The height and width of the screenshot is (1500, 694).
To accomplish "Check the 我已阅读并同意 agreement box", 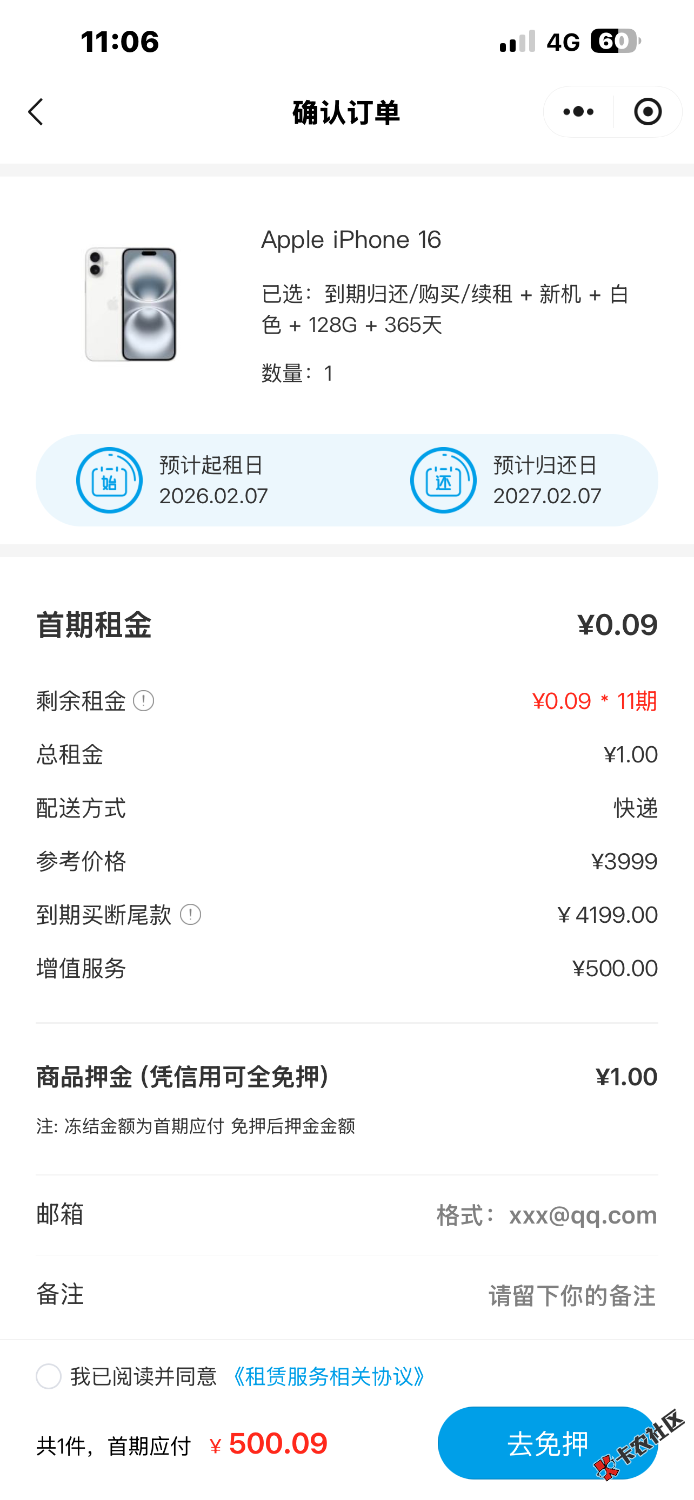I will (x=49, y=1377).
